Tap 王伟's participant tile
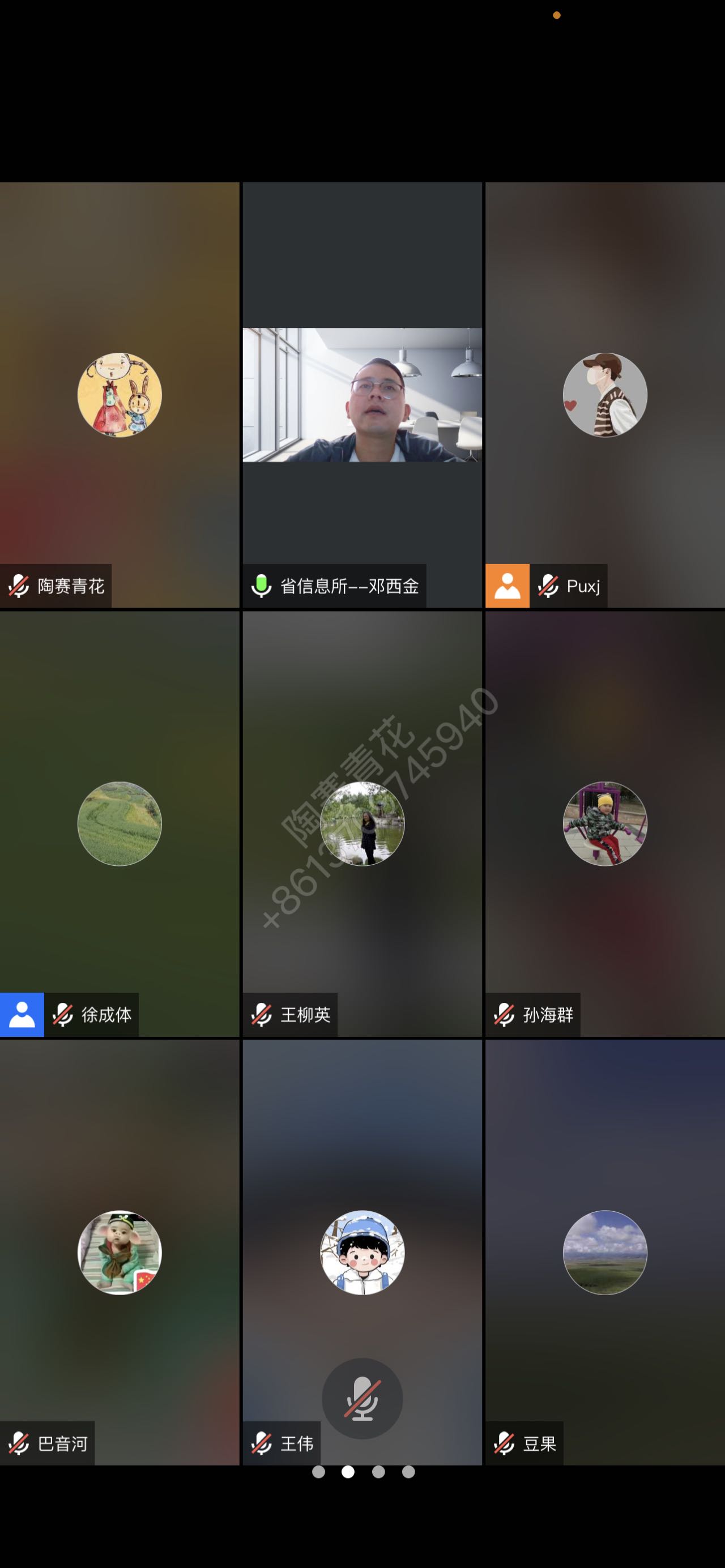The image size is (725, 1568). click(x=362, y=1251)
